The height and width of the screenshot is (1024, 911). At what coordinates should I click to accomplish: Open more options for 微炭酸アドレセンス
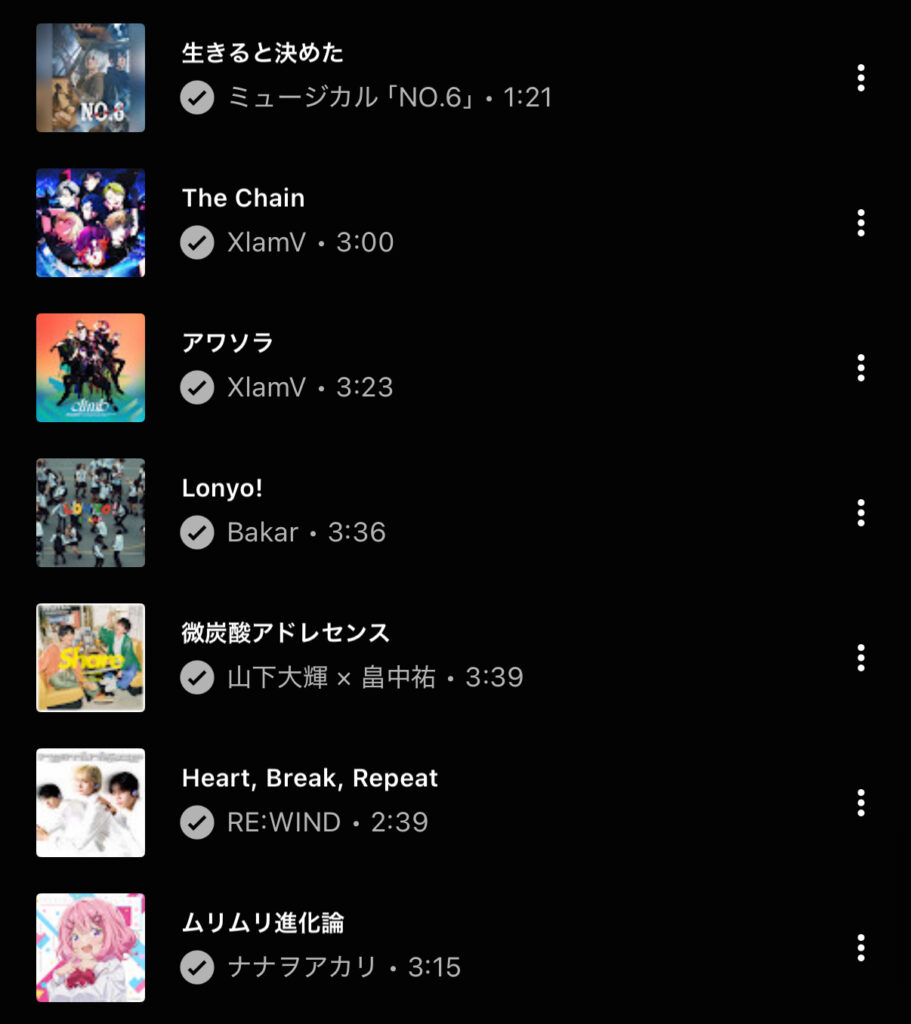point(860,658)
